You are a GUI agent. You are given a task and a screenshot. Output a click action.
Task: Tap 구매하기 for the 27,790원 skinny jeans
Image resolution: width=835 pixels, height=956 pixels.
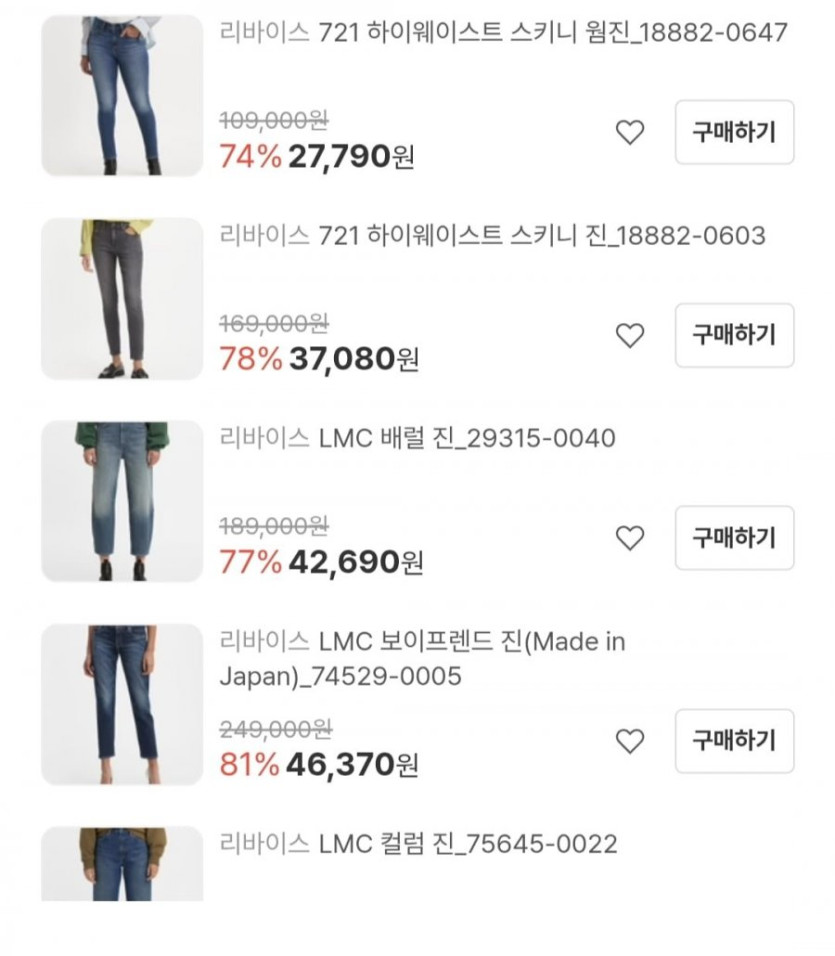(x=734, y=132)
